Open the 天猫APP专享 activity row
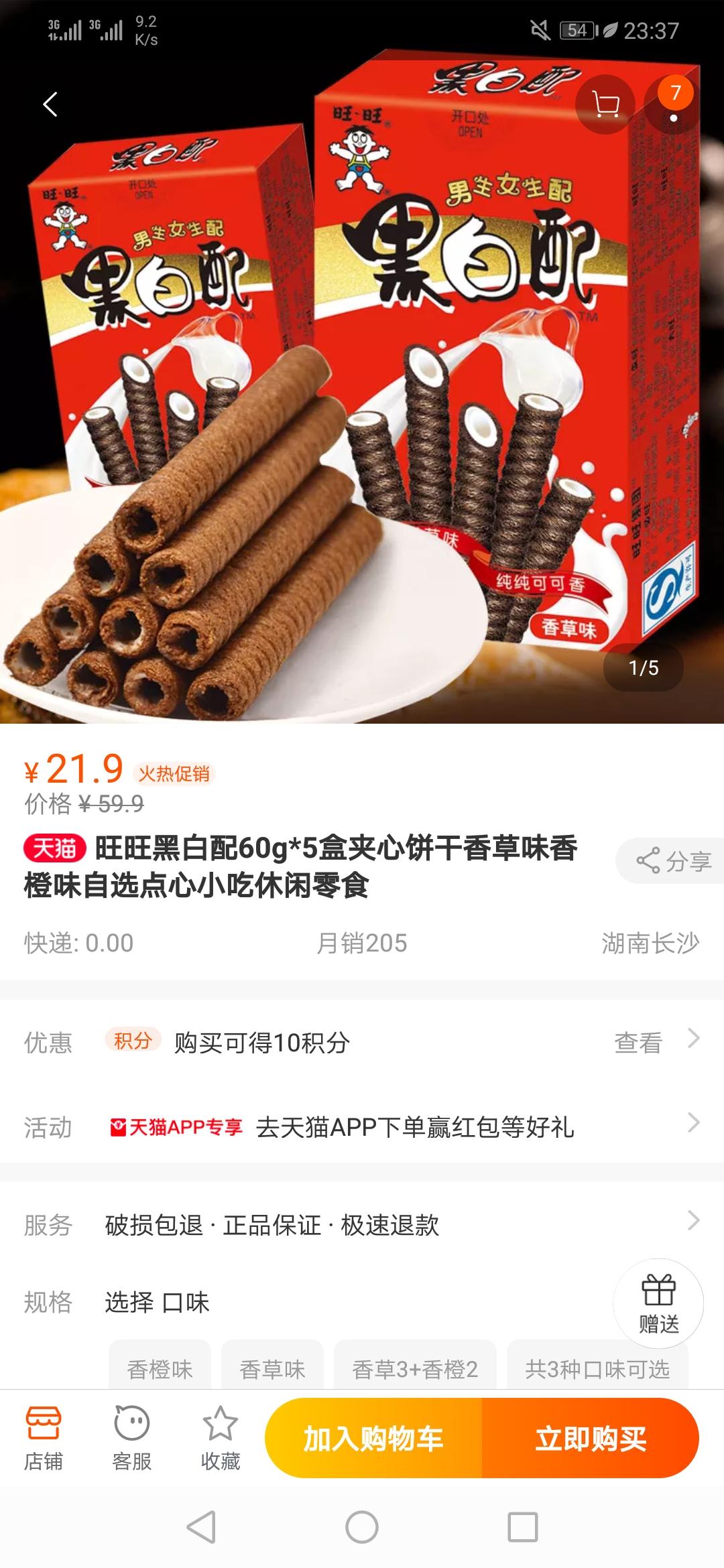Viewport: 724px width, 1568px height. pos(362,1127)
